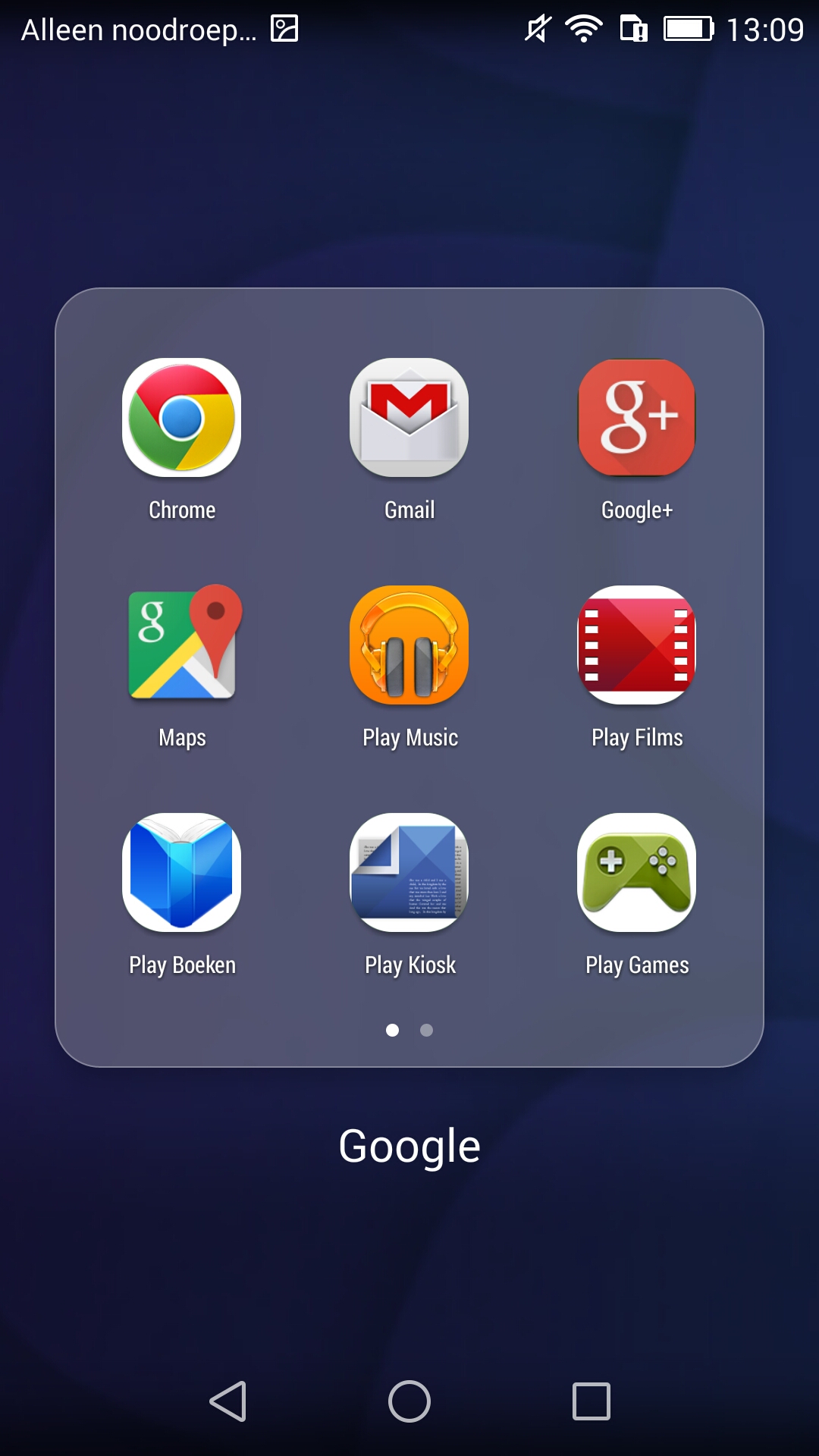Launch Gmail from the folder
The height and width of the screenshot is (1456, 819).
tap(409, 418)
